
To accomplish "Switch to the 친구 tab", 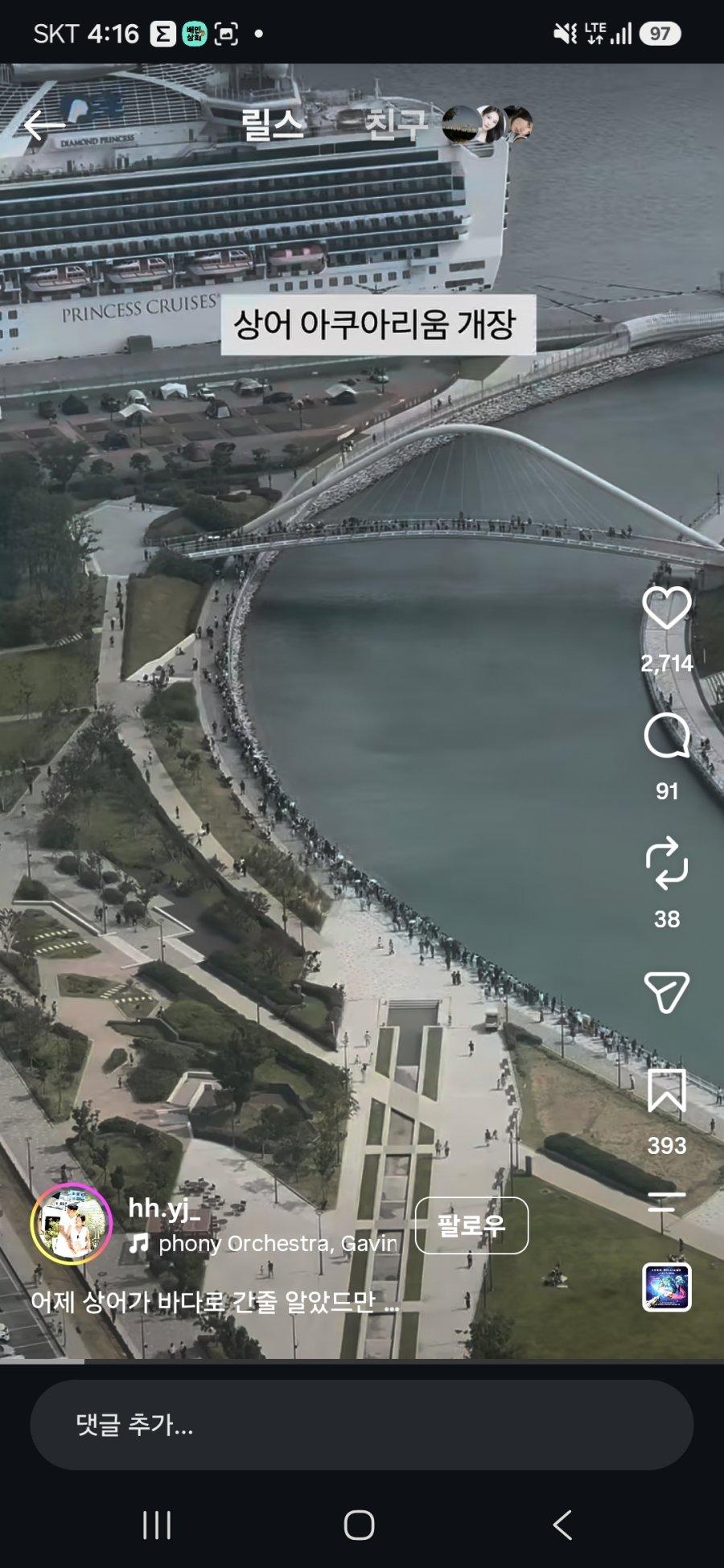I will (396, 125).
